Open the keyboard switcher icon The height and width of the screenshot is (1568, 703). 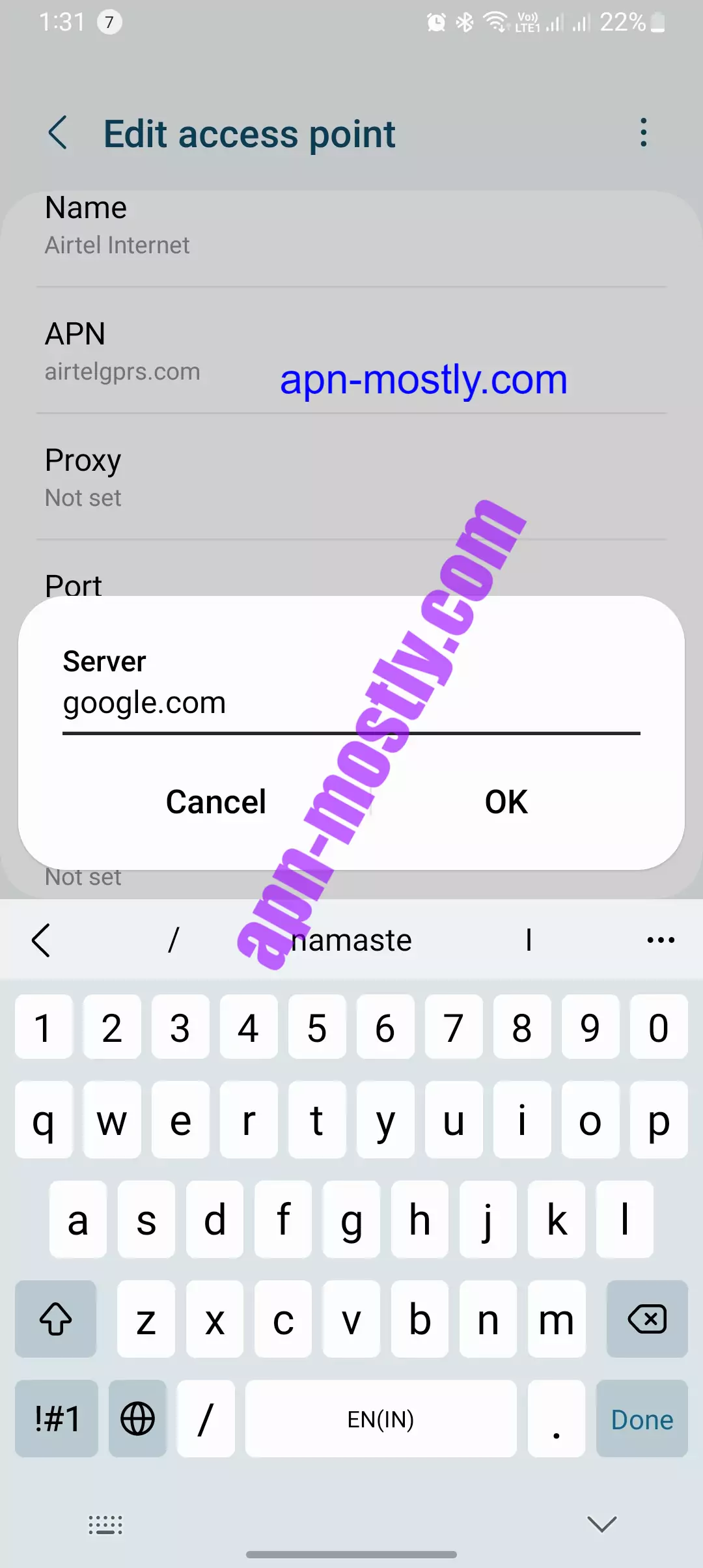click(105, 1524)
